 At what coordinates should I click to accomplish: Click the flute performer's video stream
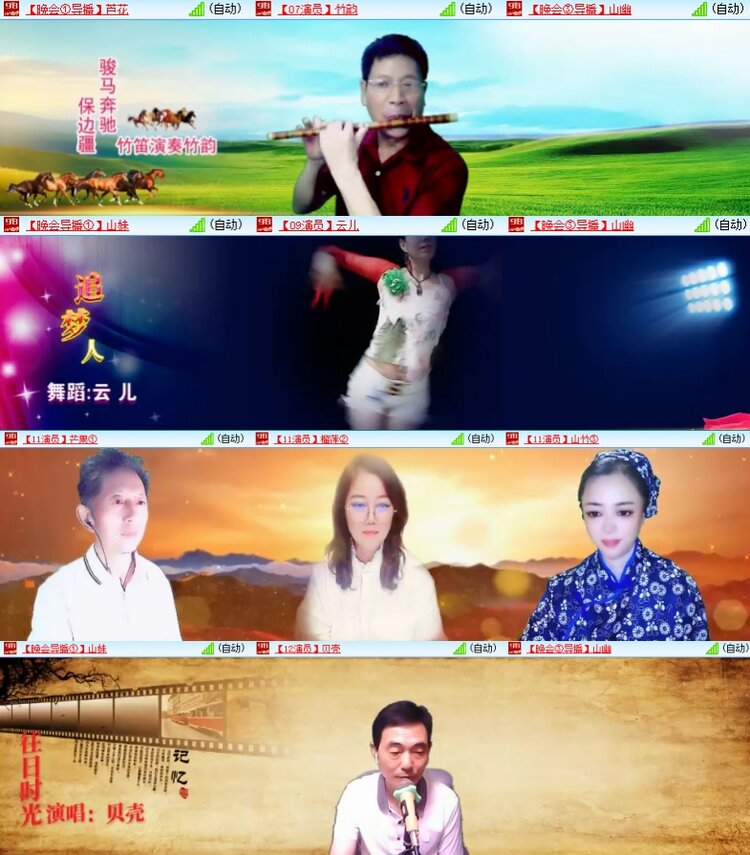(375, 120)
